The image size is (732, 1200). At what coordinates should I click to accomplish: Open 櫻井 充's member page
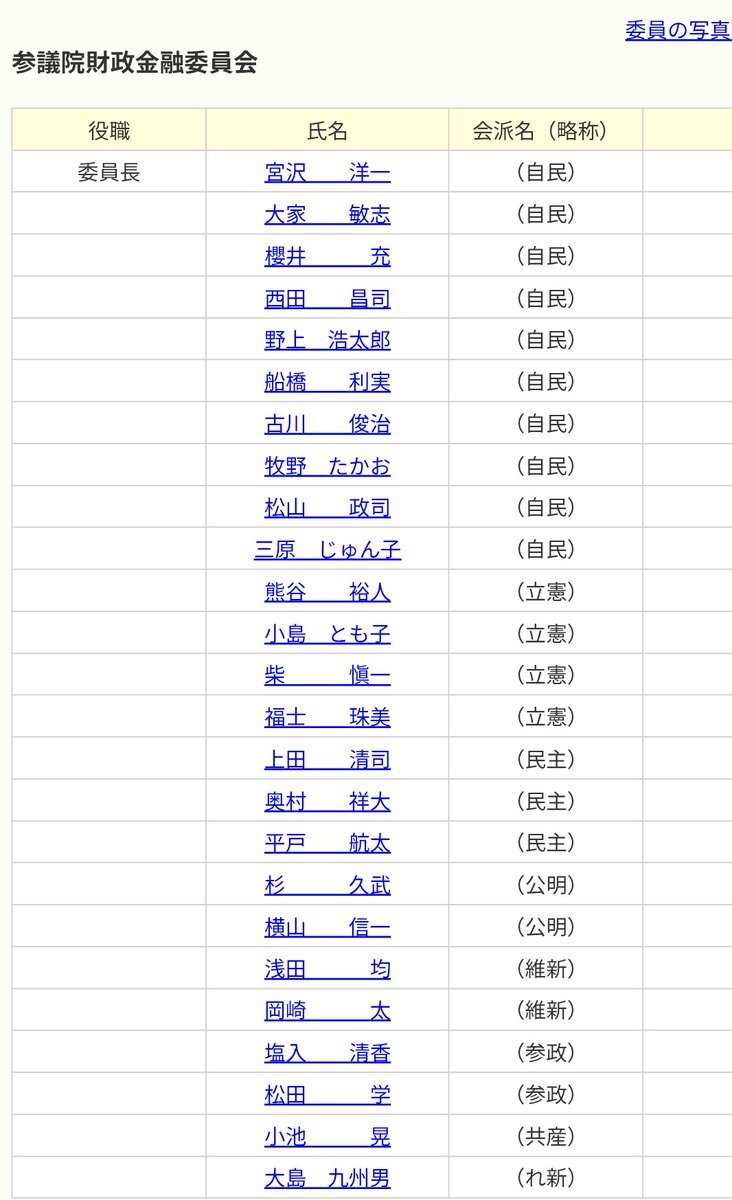[x=327, y=257]
